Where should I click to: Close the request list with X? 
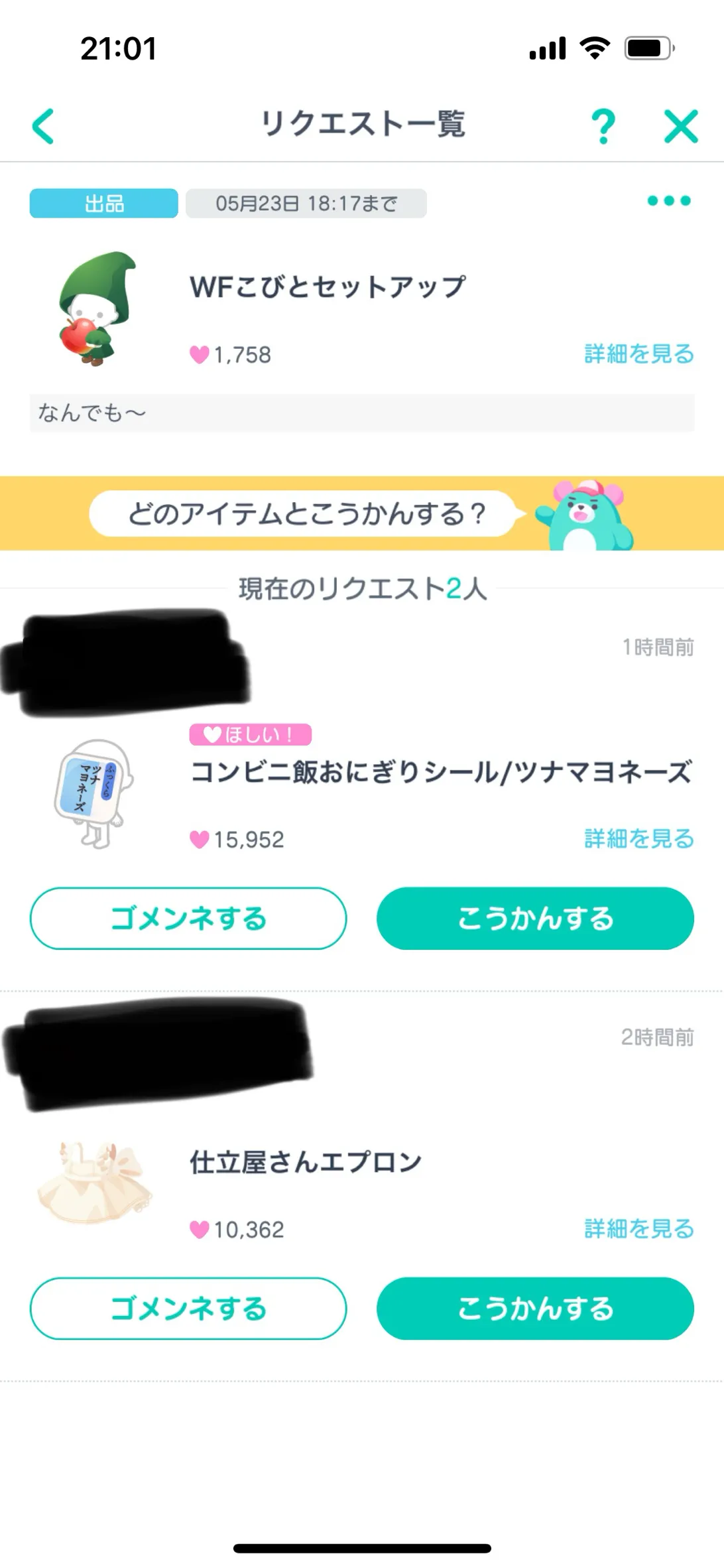[681, 126]
